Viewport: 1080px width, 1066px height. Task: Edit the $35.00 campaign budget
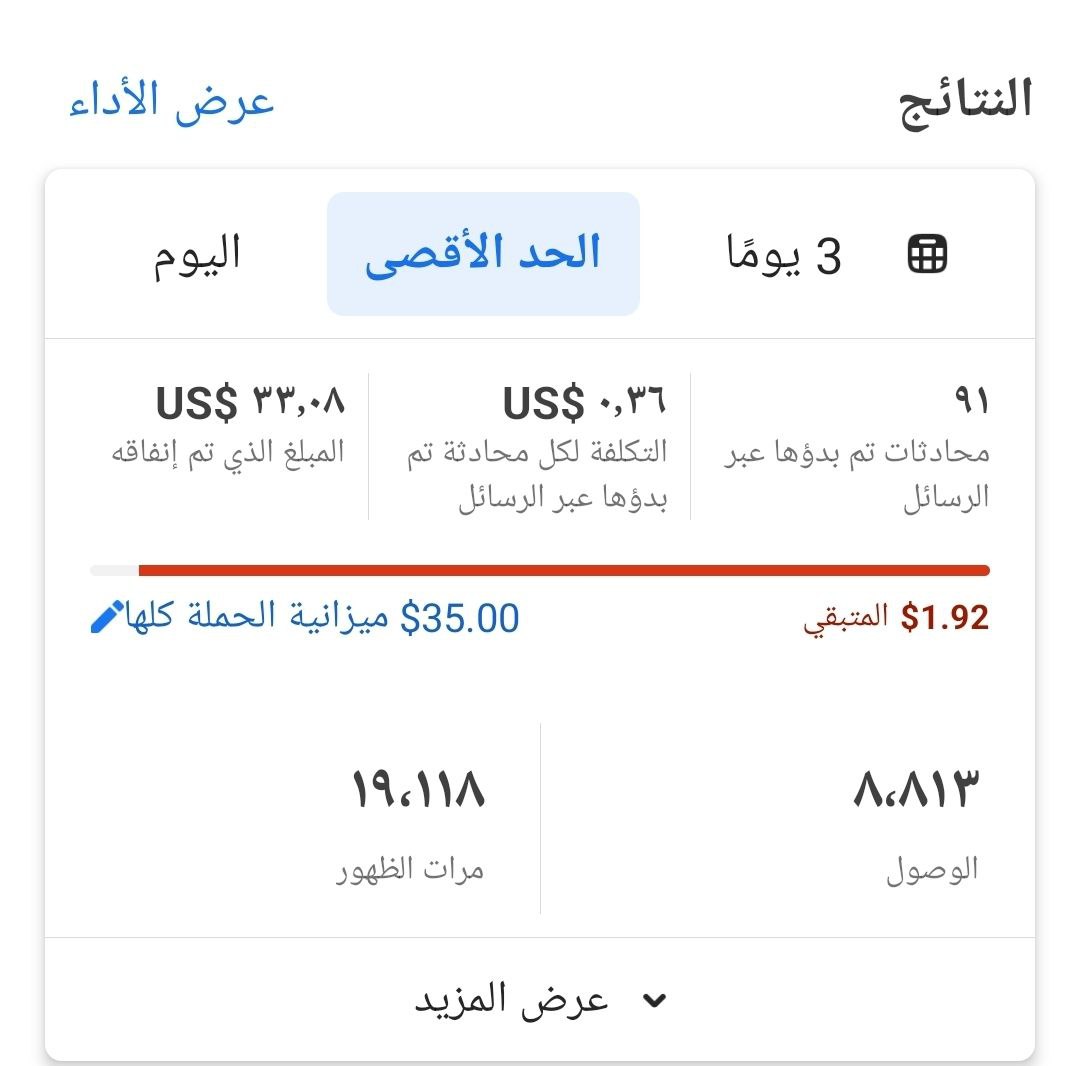pyautogui.click(x=107, y=618)
